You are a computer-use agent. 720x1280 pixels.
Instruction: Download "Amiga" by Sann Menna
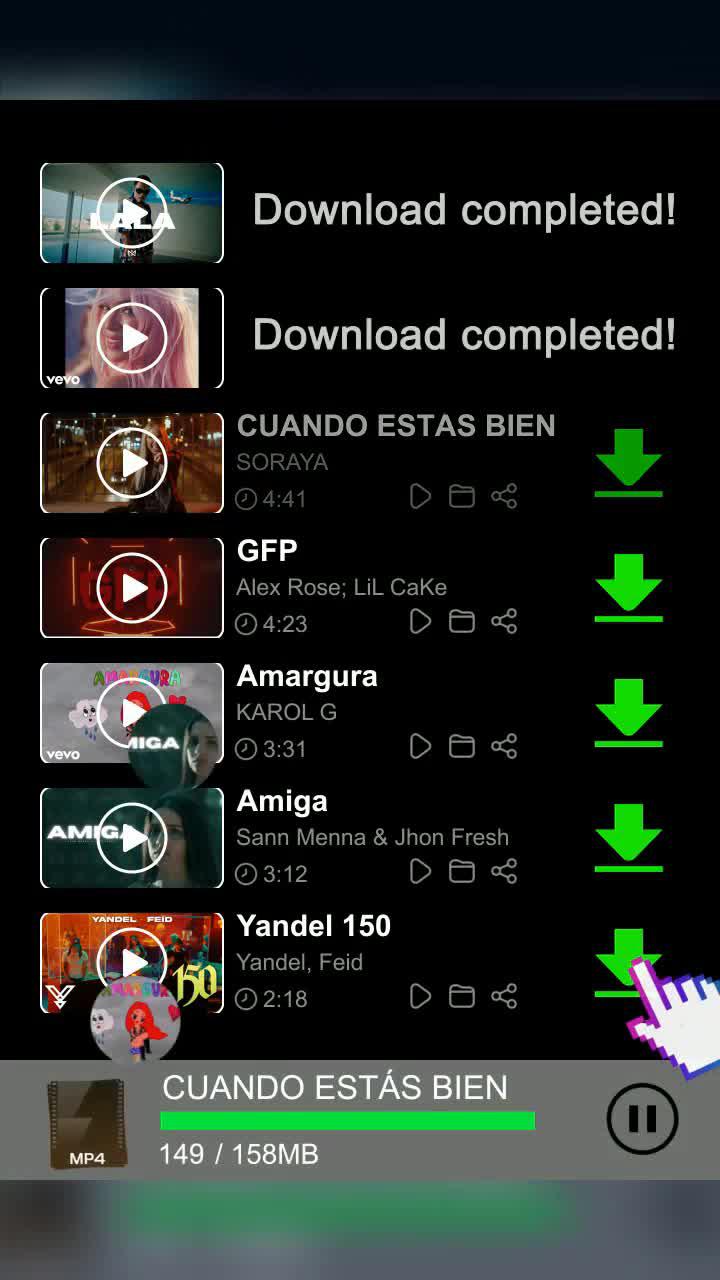coord(628,836)
